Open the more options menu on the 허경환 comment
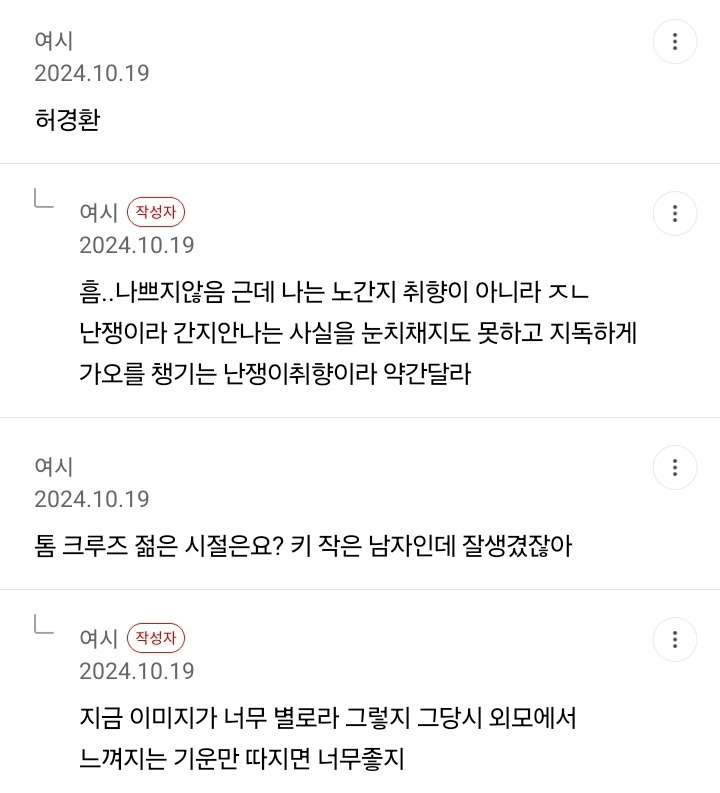The height and width of the screenshot is (793, 720). tap(676, 42)
